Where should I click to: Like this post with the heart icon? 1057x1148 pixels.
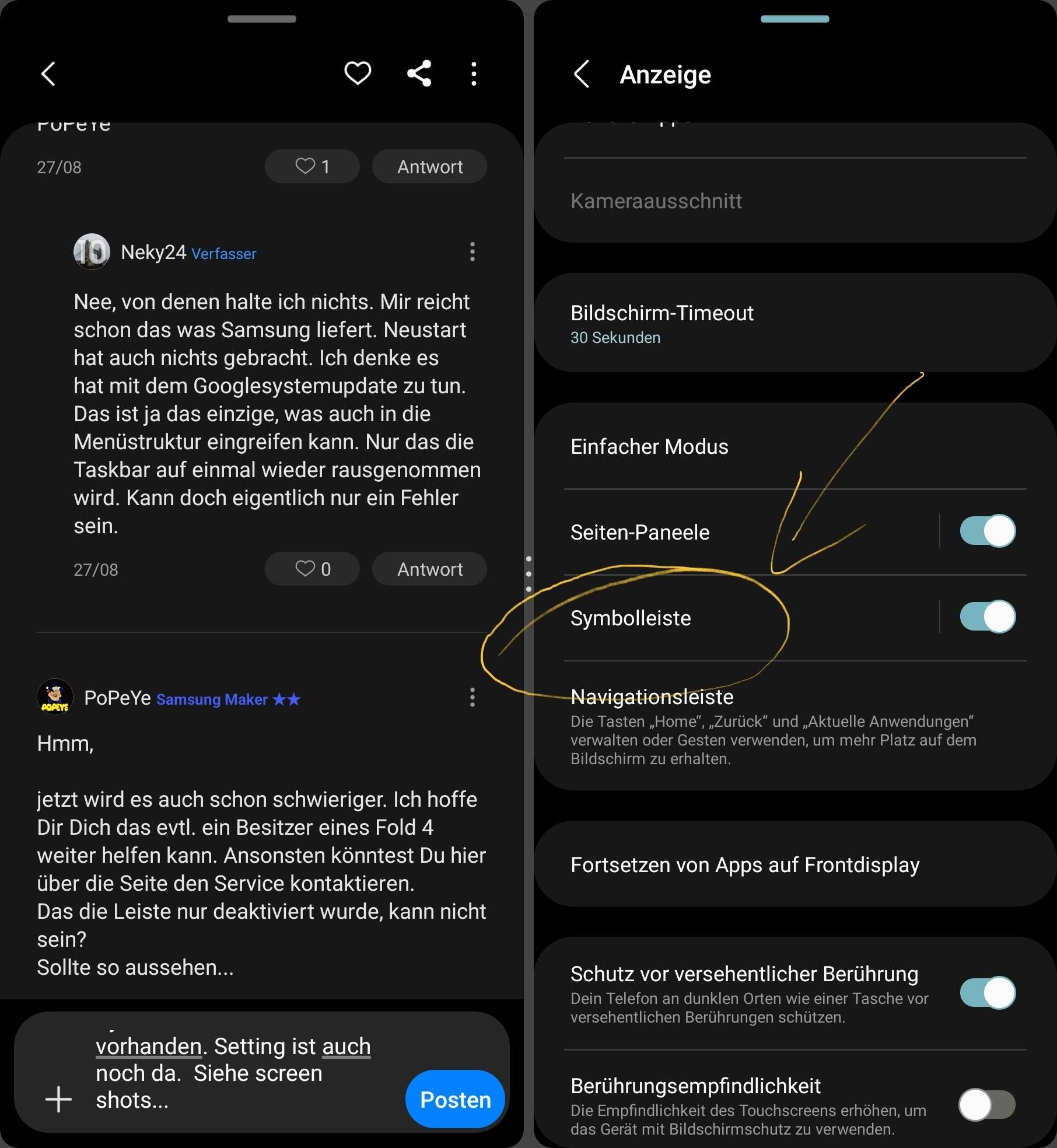pos(357,73)
